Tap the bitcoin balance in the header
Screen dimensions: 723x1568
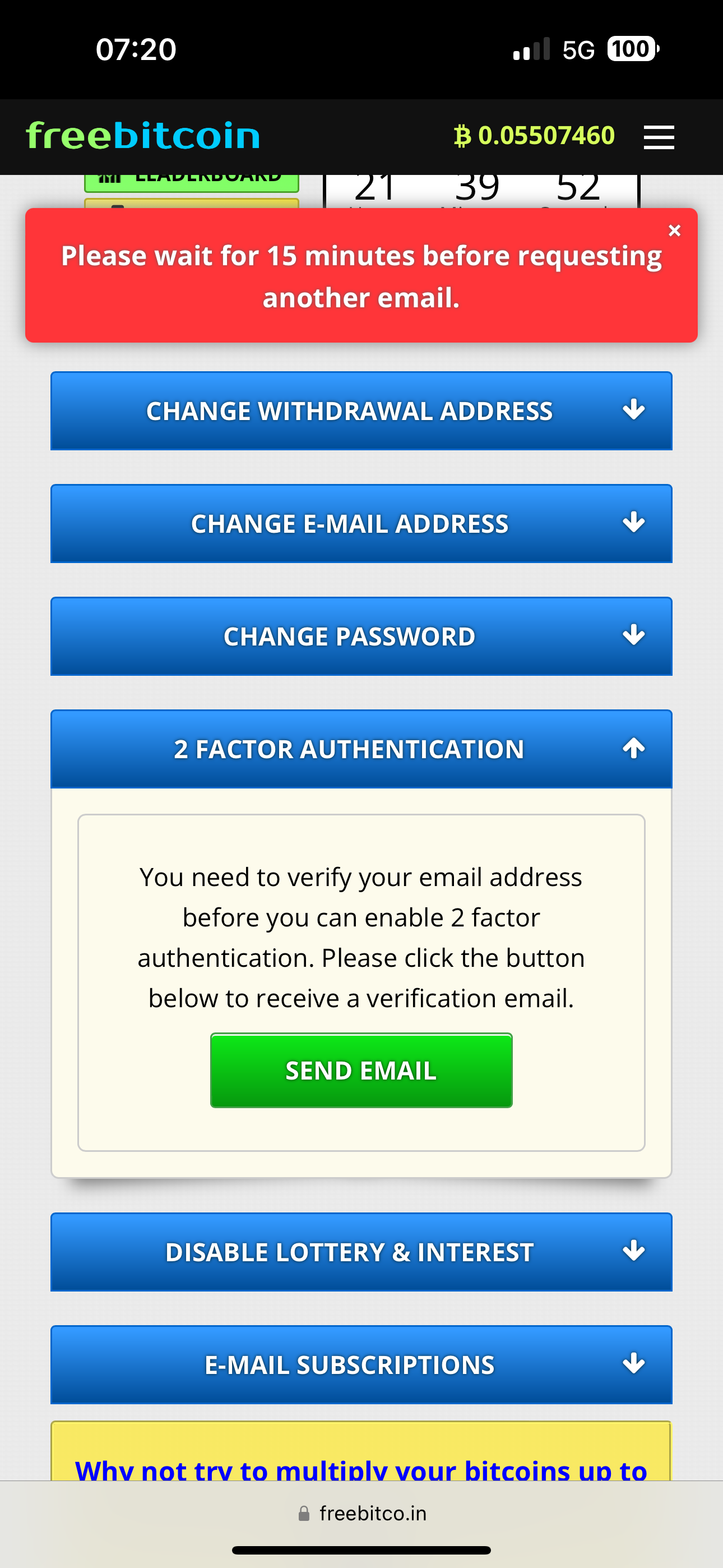(534, 135)
